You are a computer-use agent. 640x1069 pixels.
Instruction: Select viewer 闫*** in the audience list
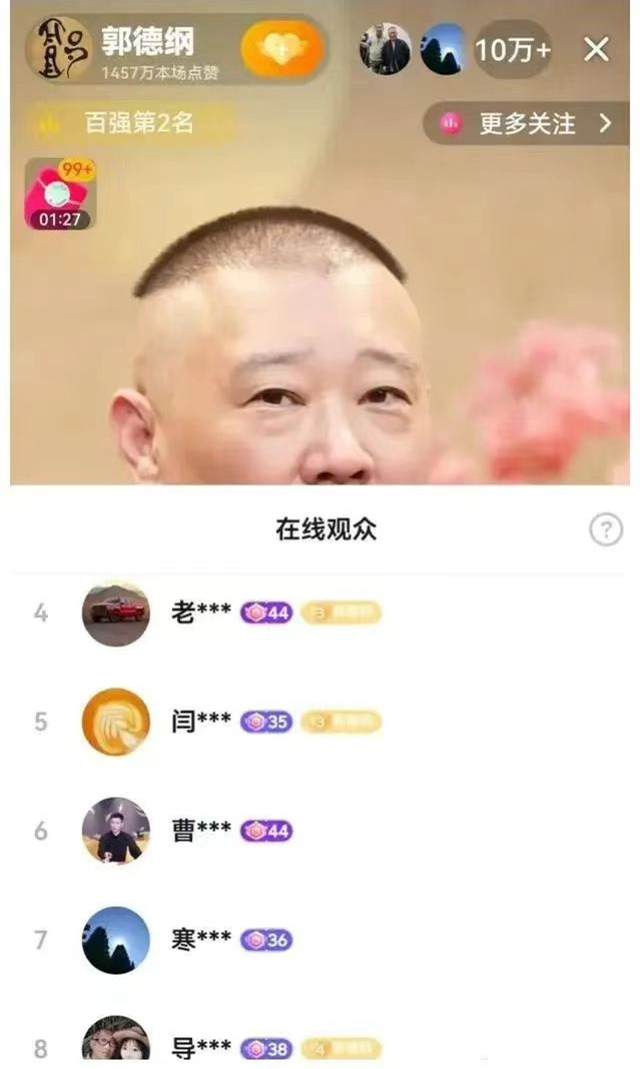click(201, 722)
